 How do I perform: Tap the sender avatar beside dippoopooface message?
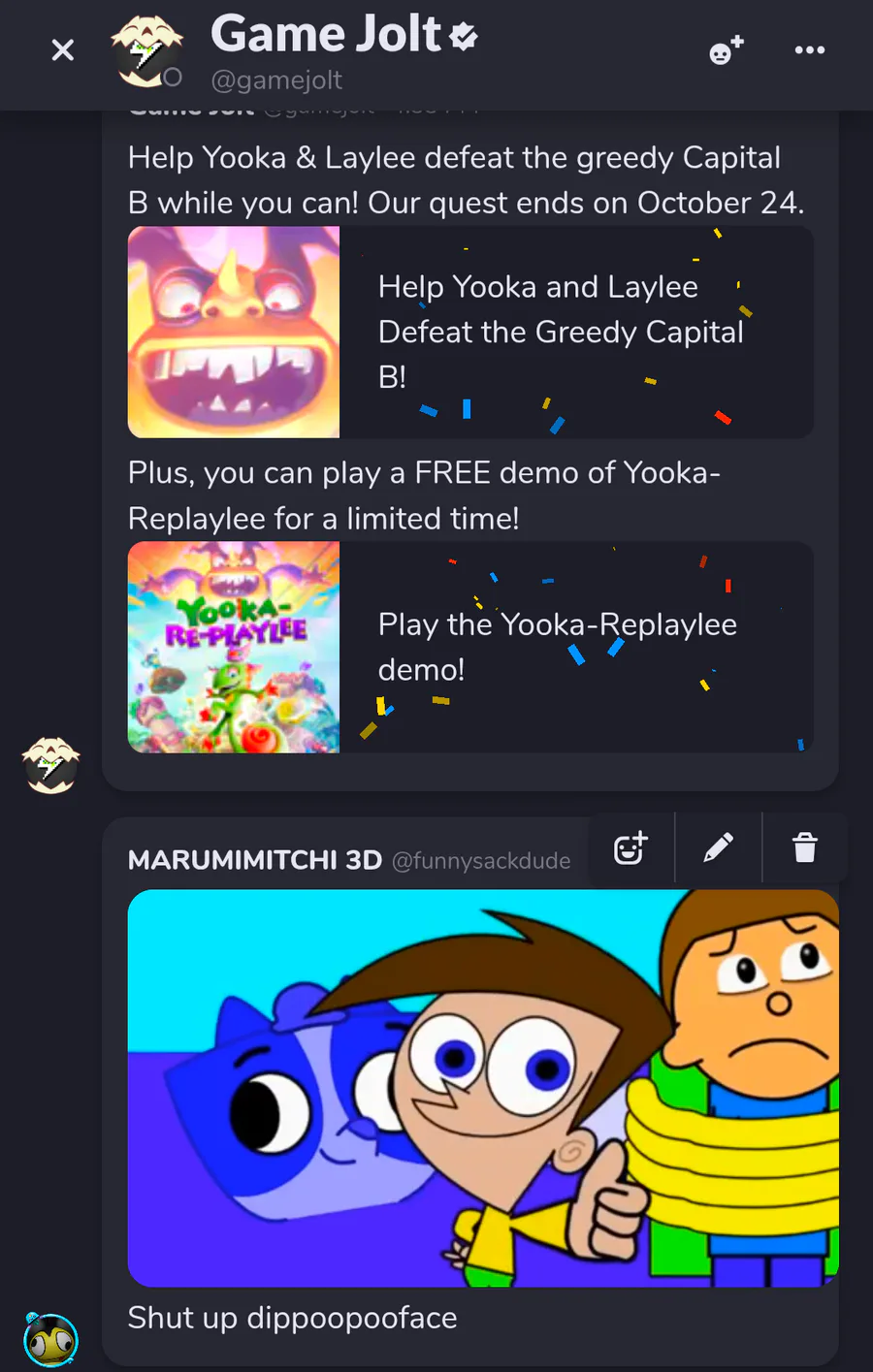[x=50, y=1340]
